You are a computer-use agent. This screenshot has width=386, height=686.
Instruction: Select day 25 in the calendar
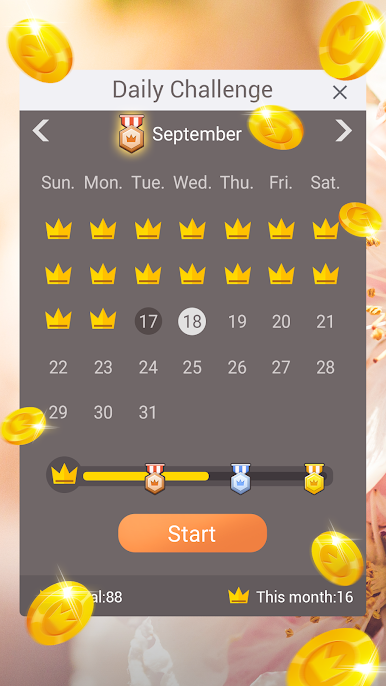tap(192, 368)
